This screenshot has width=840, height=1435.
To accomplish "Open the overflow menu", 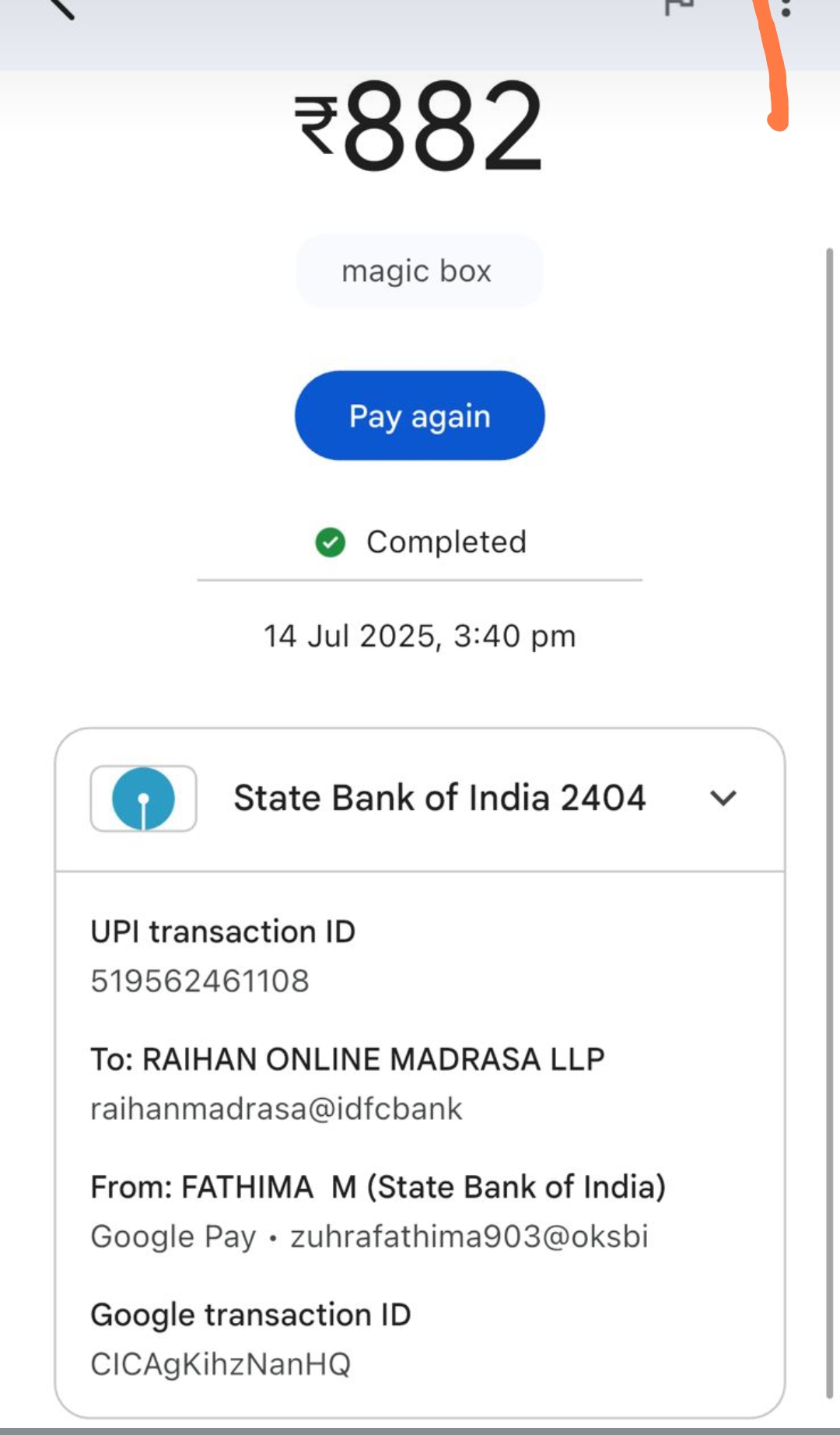I will tap(786, 8).
